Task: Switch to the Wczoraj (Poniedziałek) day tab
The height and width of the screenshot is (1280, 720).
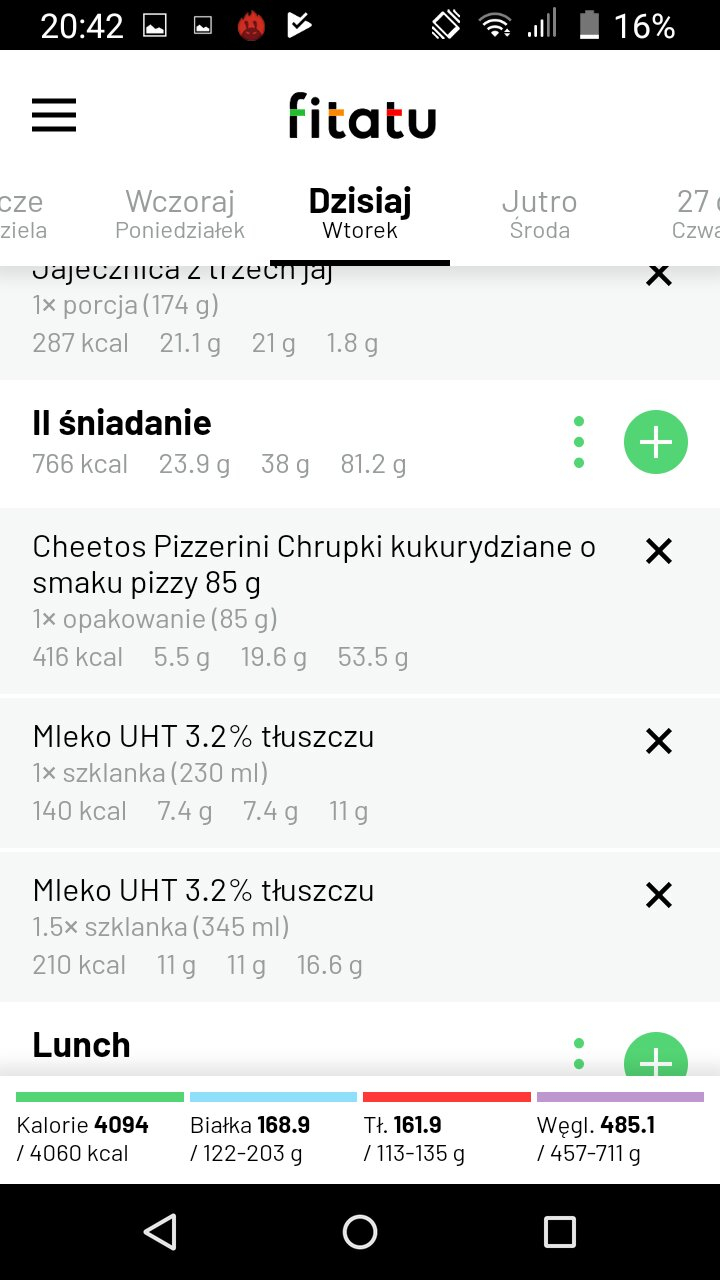Action: point(180,215)
